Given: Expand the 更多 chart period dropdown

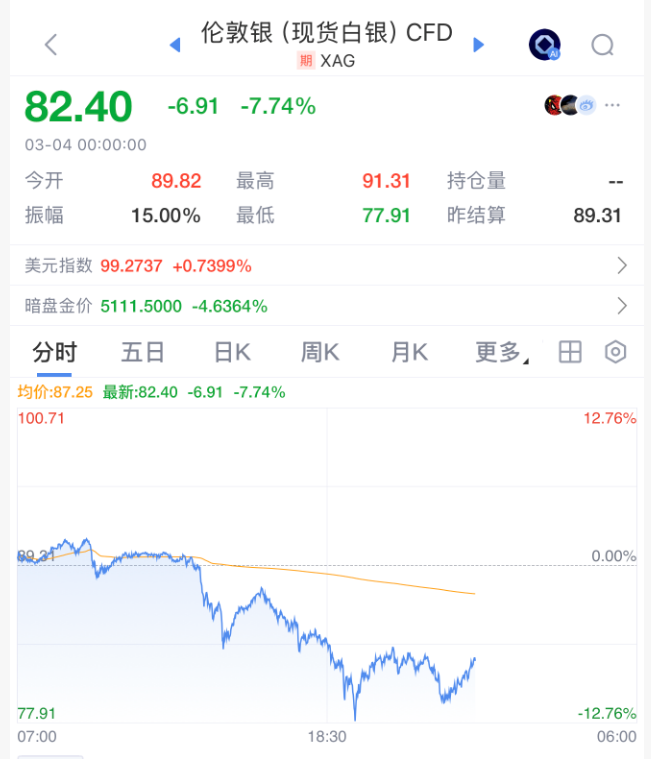Looking at the screenshot, I should (x=501, y=352).
